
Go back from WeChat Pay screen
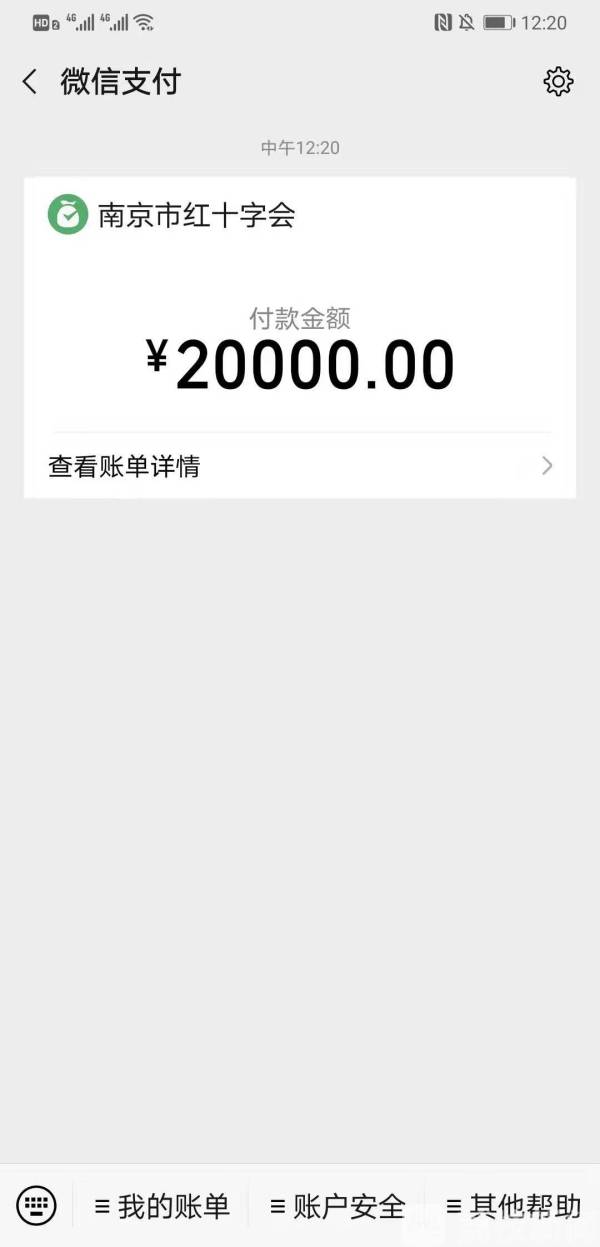(30, 82)
